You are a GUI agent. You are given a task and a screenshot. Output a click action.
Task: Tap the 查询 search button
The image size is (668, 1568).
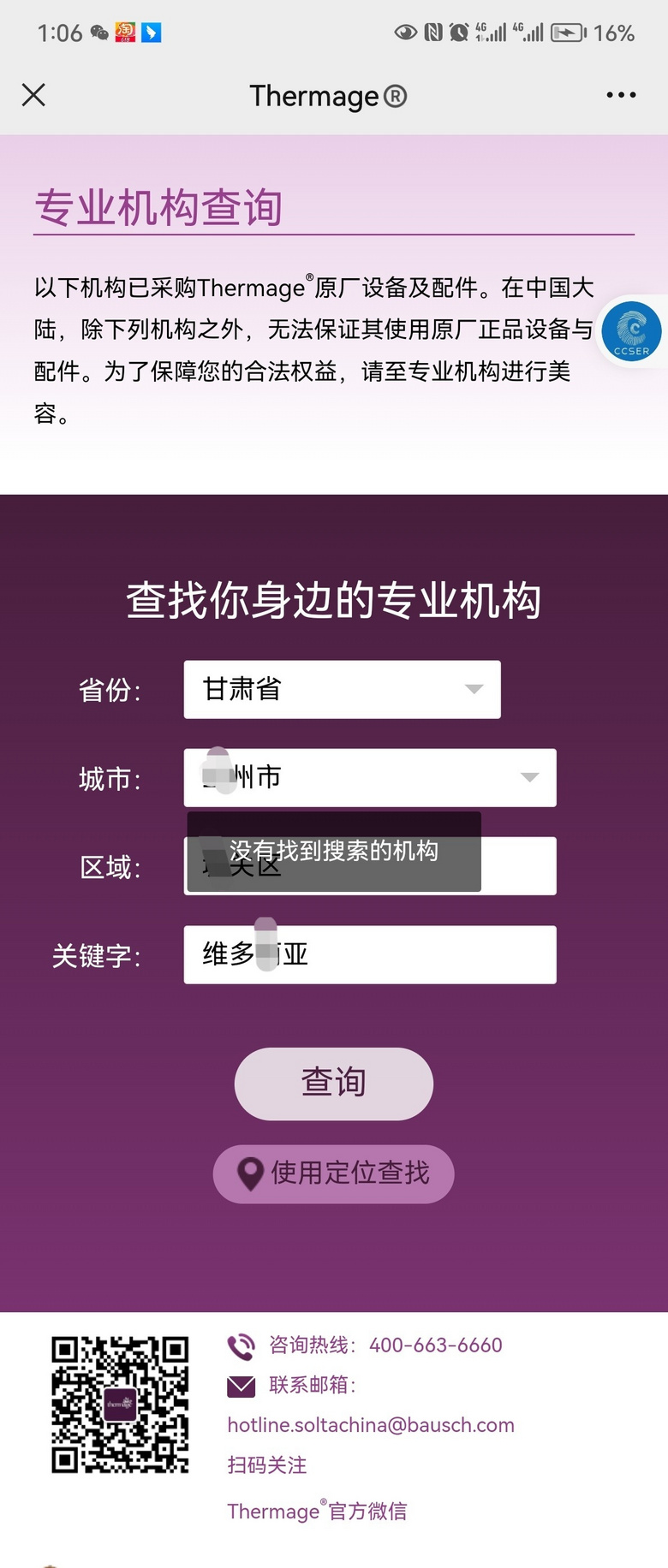point(333,1083)
